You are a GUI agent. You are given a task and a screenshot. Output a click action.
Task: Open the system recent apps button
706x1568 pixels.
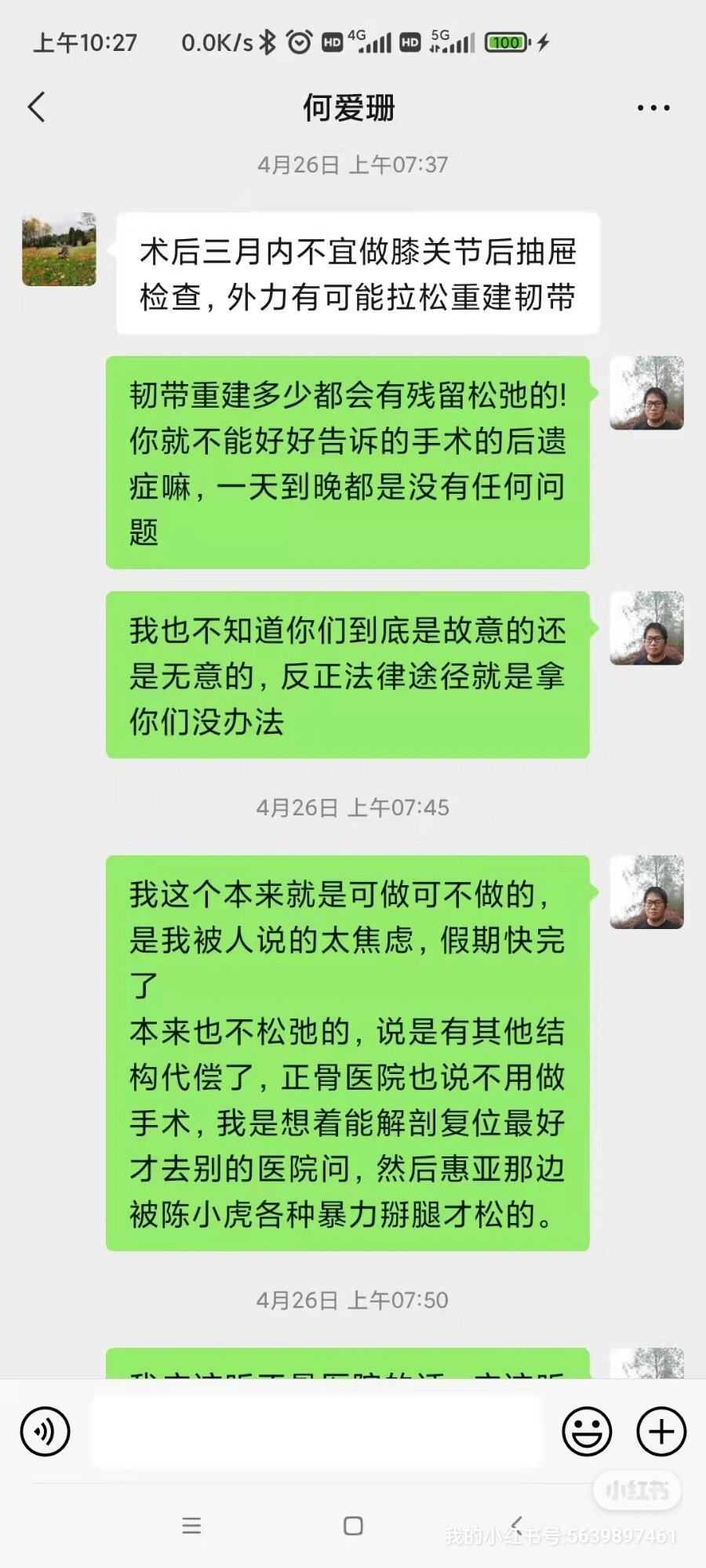(191, 1525)
